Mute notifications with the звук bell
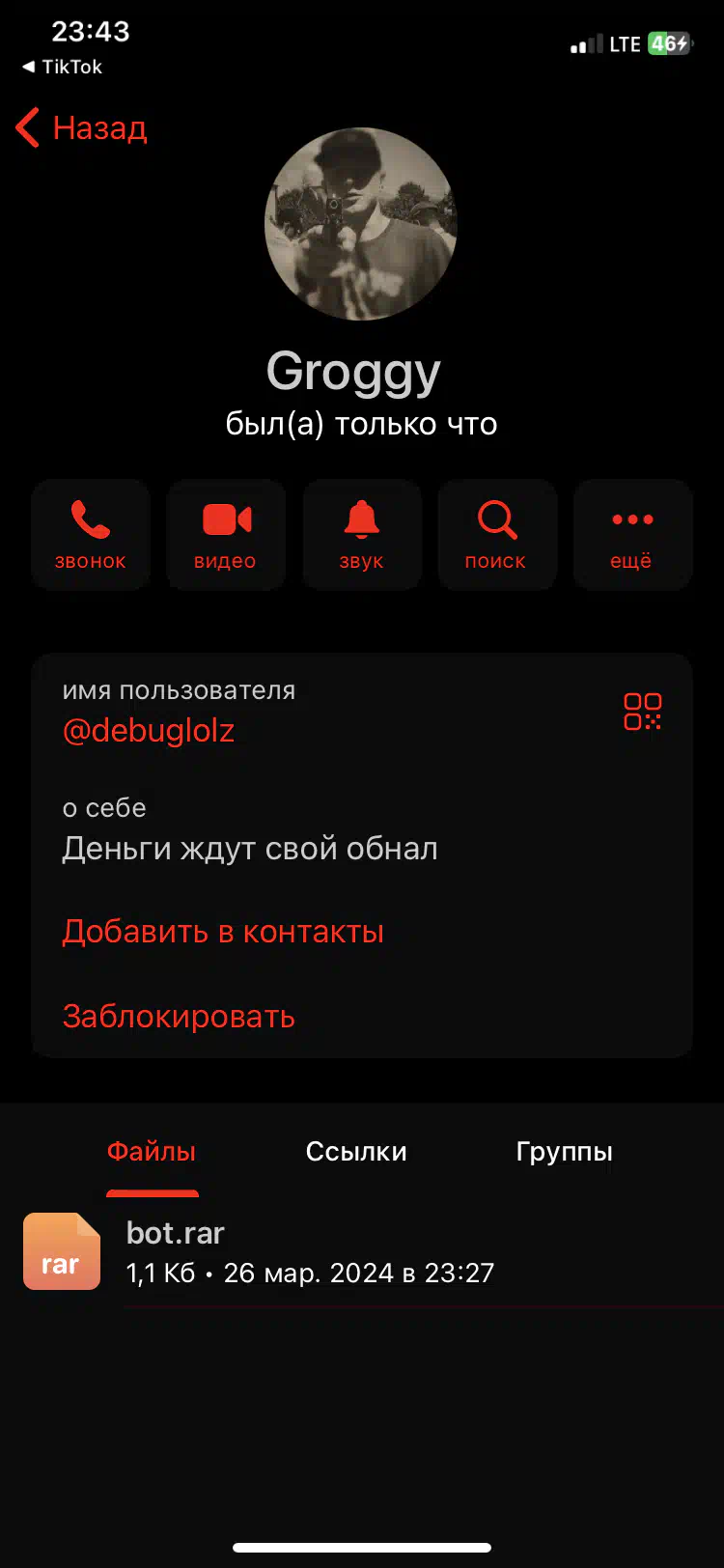 point(362,534)
